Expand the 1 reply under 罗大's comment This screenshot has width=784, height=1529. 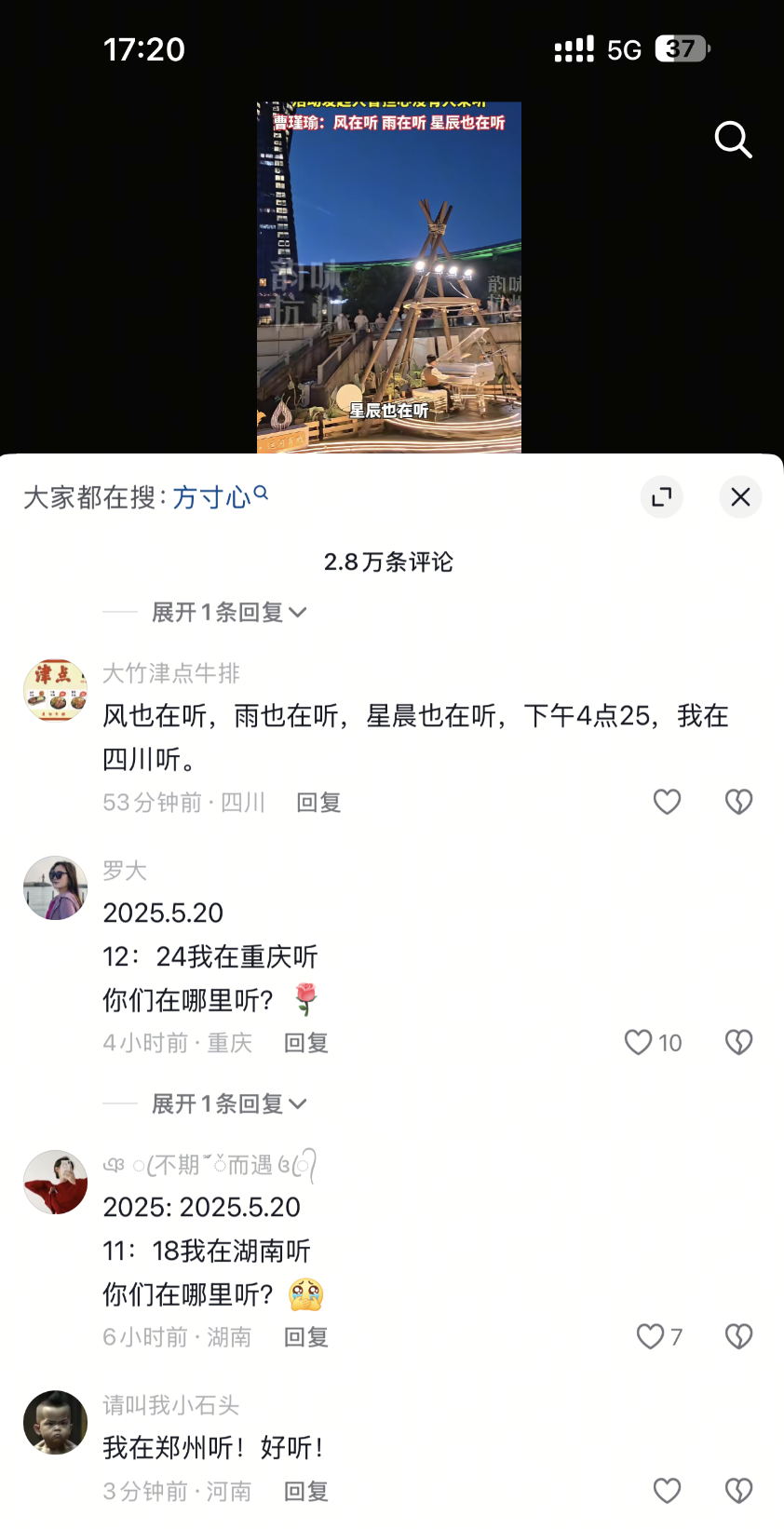point(228,1103)
